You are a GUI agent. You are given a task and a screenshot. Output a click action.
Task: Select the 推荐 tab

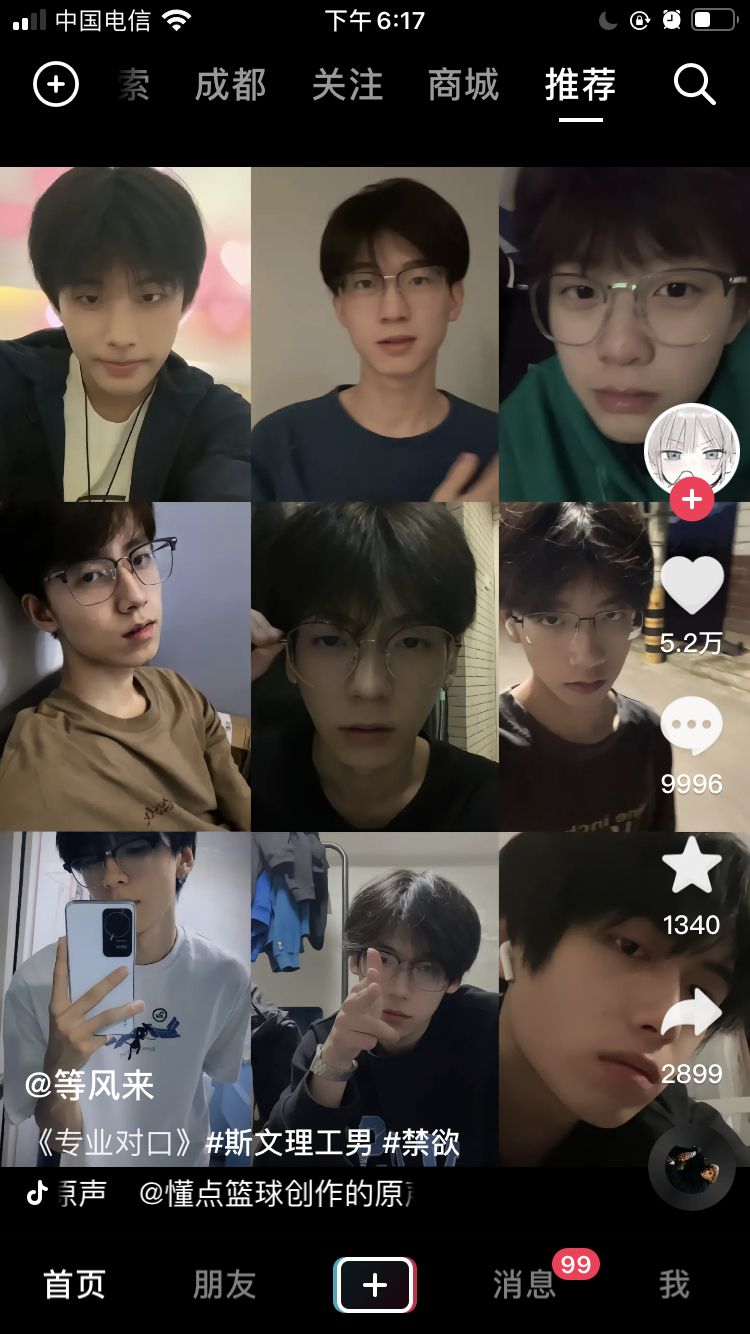click(x=580, y=86)
